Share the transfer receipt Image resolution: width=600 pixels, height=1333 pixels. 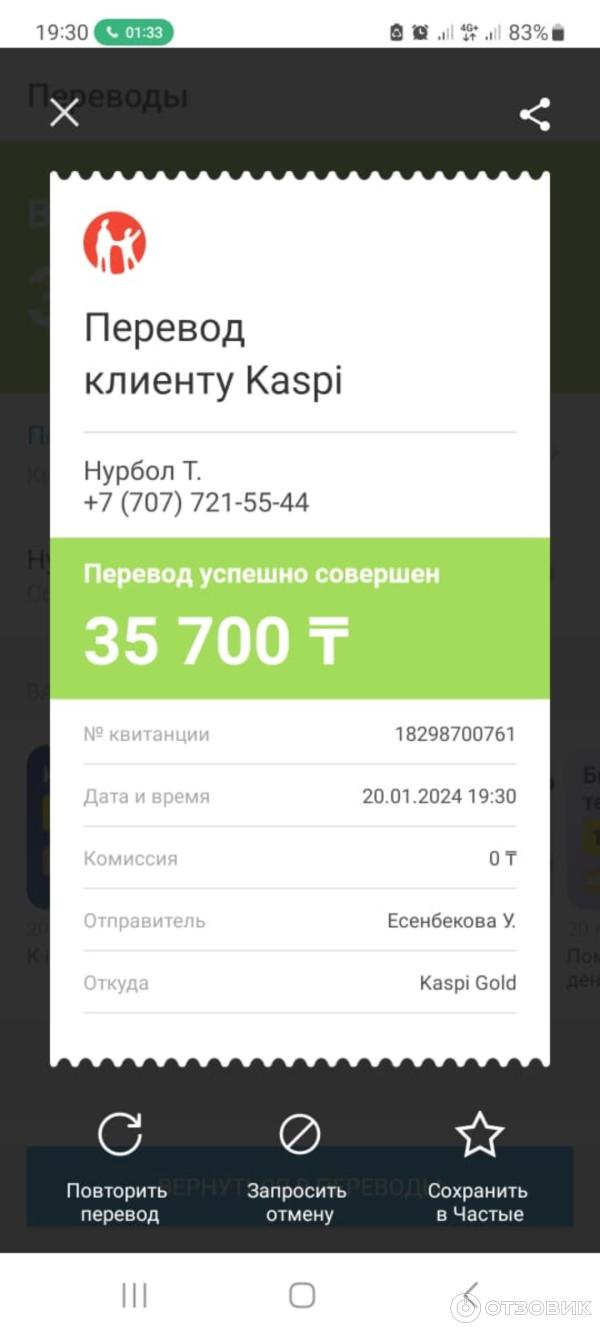535,114
